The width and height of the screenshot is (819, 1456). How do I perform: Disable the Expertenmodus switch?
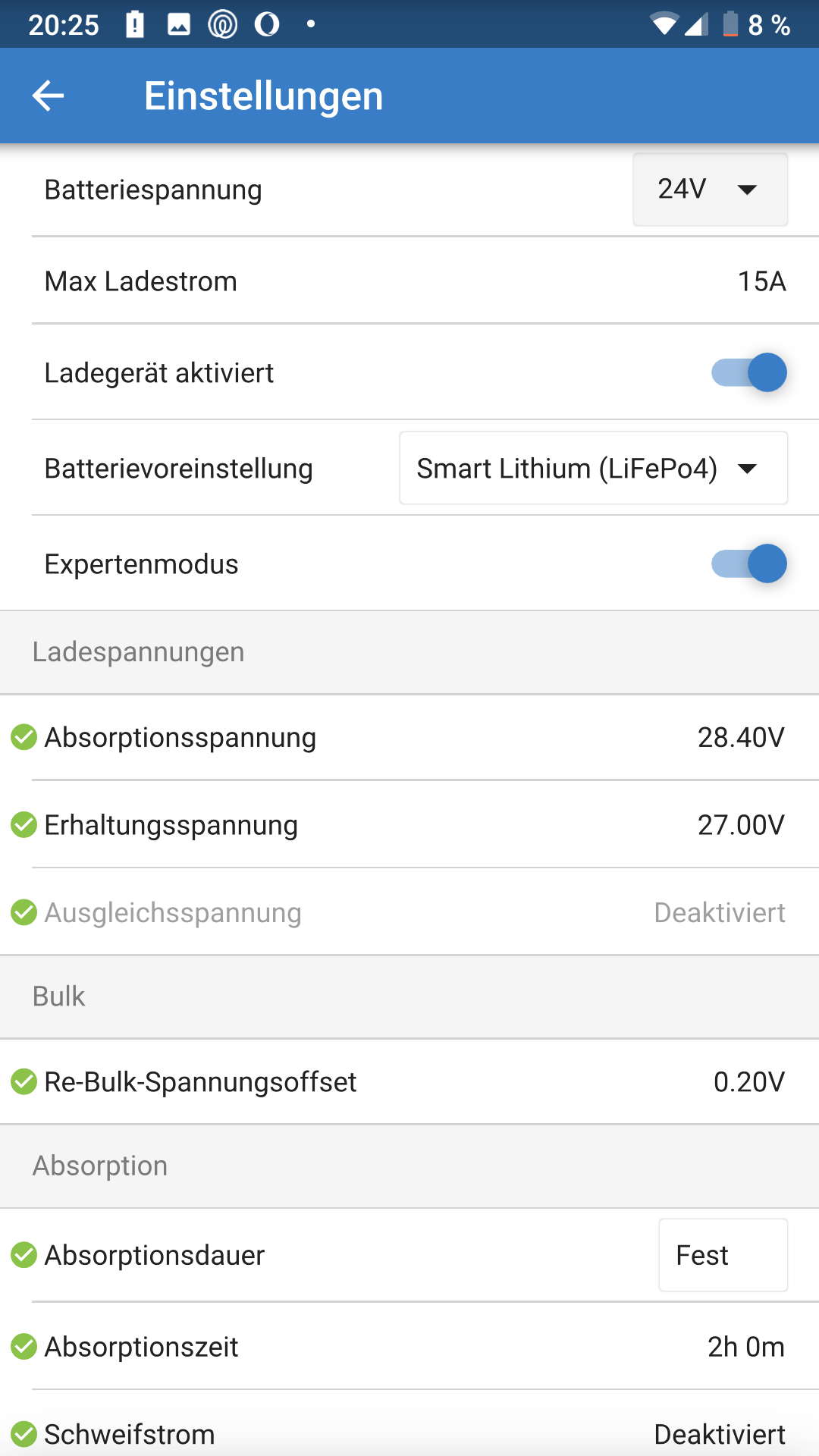coord(748,563)
